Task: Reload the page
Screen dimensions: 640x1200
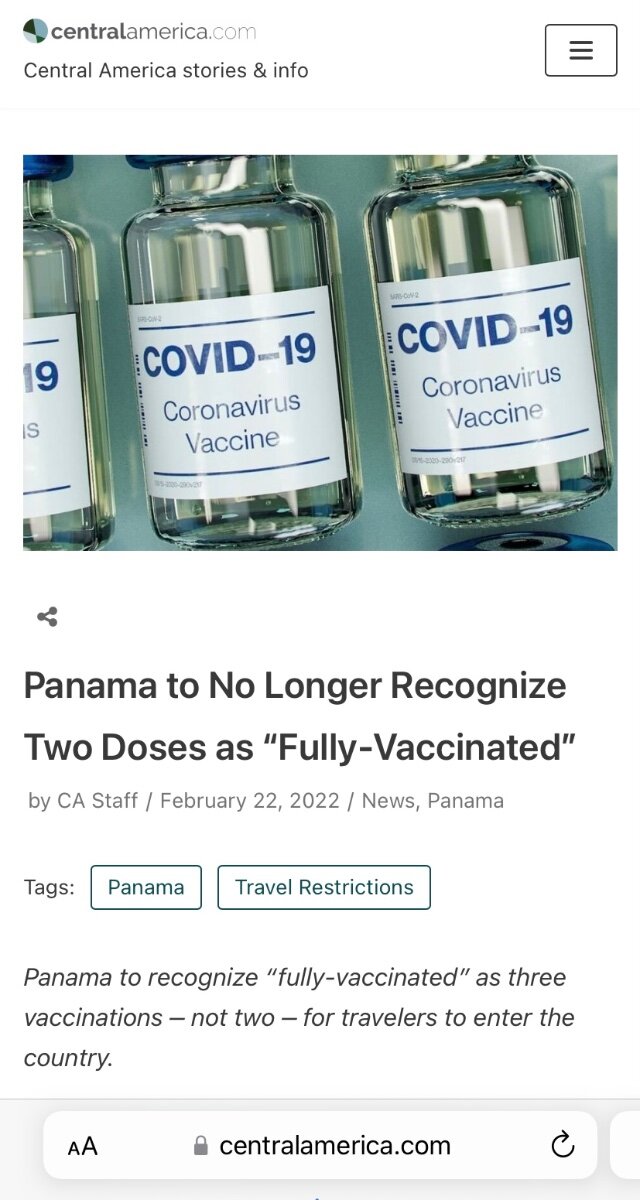Action: click(563, 1145)
